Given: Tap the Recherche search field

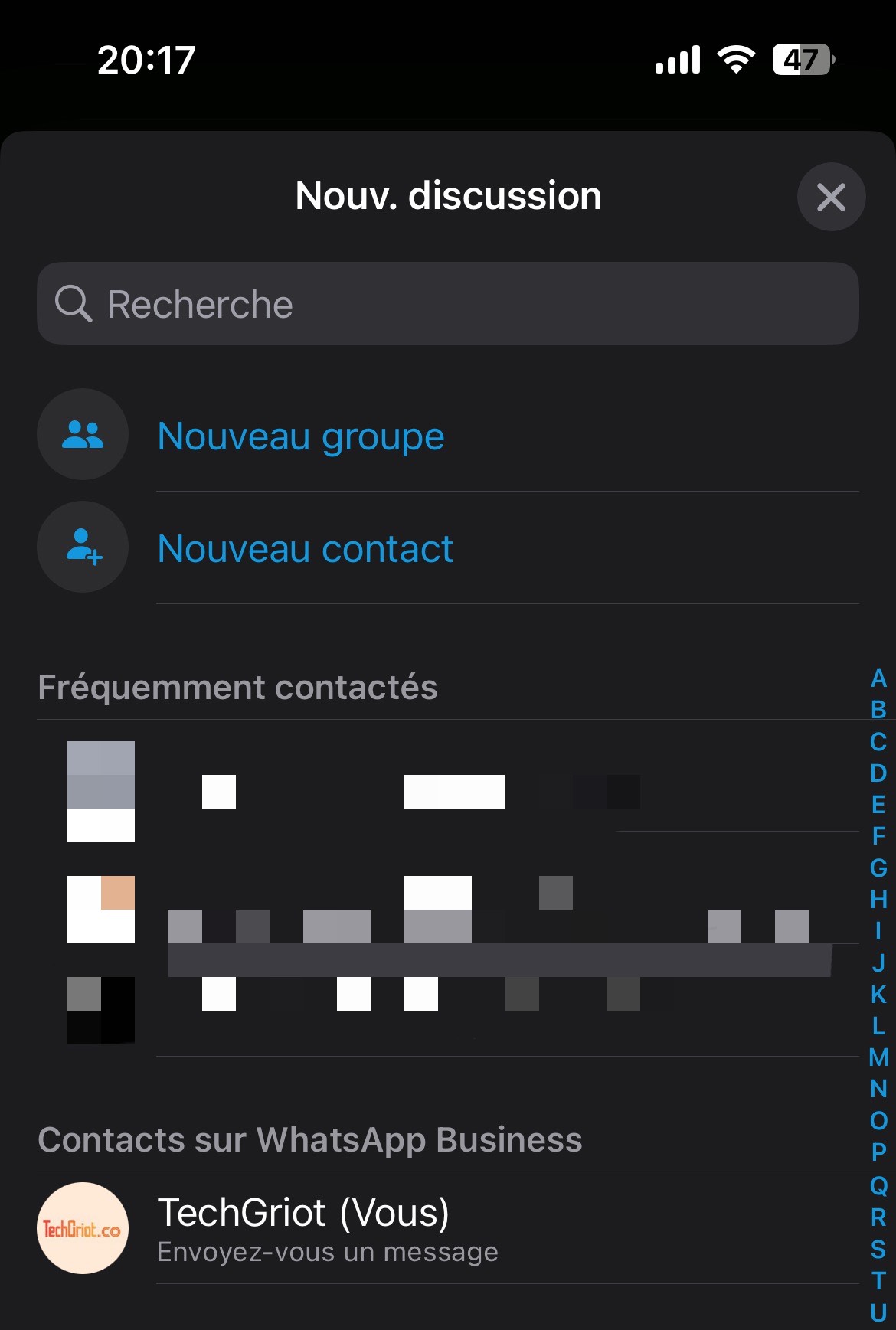Looking at the screenshot, I should click(448, 304).
